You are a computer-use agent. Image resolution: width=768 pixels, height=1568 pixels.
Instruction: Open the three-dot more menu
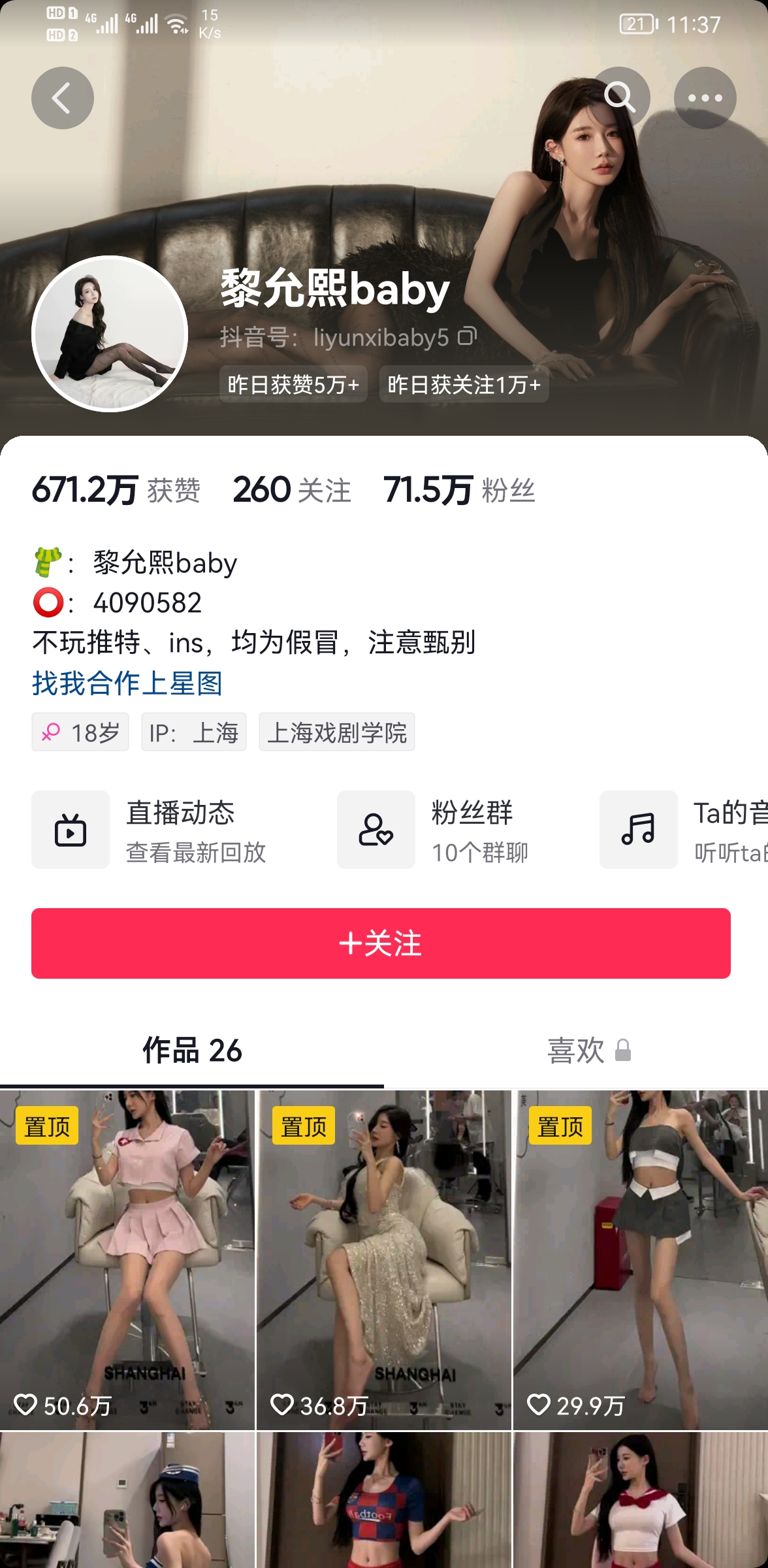coord(705,98)
